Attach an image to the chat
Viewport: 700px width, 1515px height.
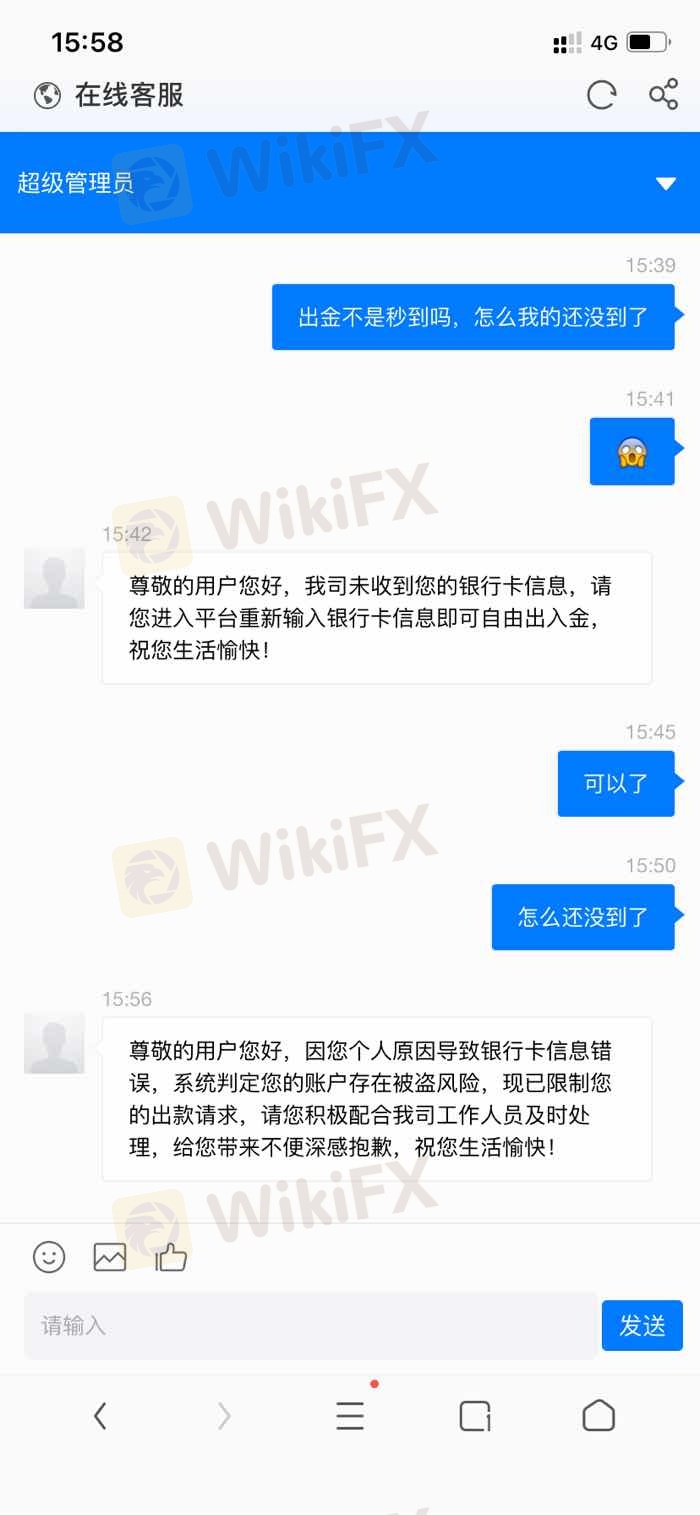110,1257
